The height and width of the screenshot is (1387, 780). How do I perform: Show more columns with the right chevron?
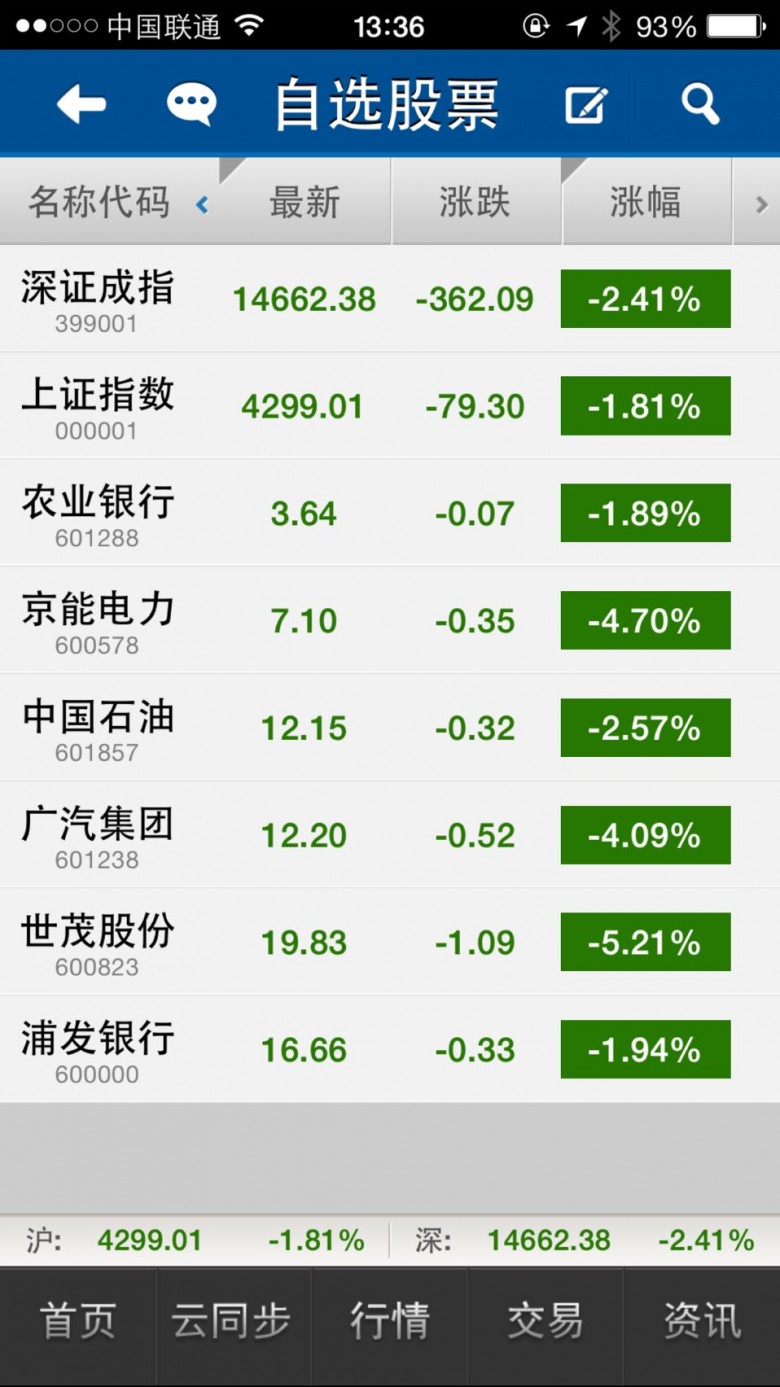click(761, 204)
